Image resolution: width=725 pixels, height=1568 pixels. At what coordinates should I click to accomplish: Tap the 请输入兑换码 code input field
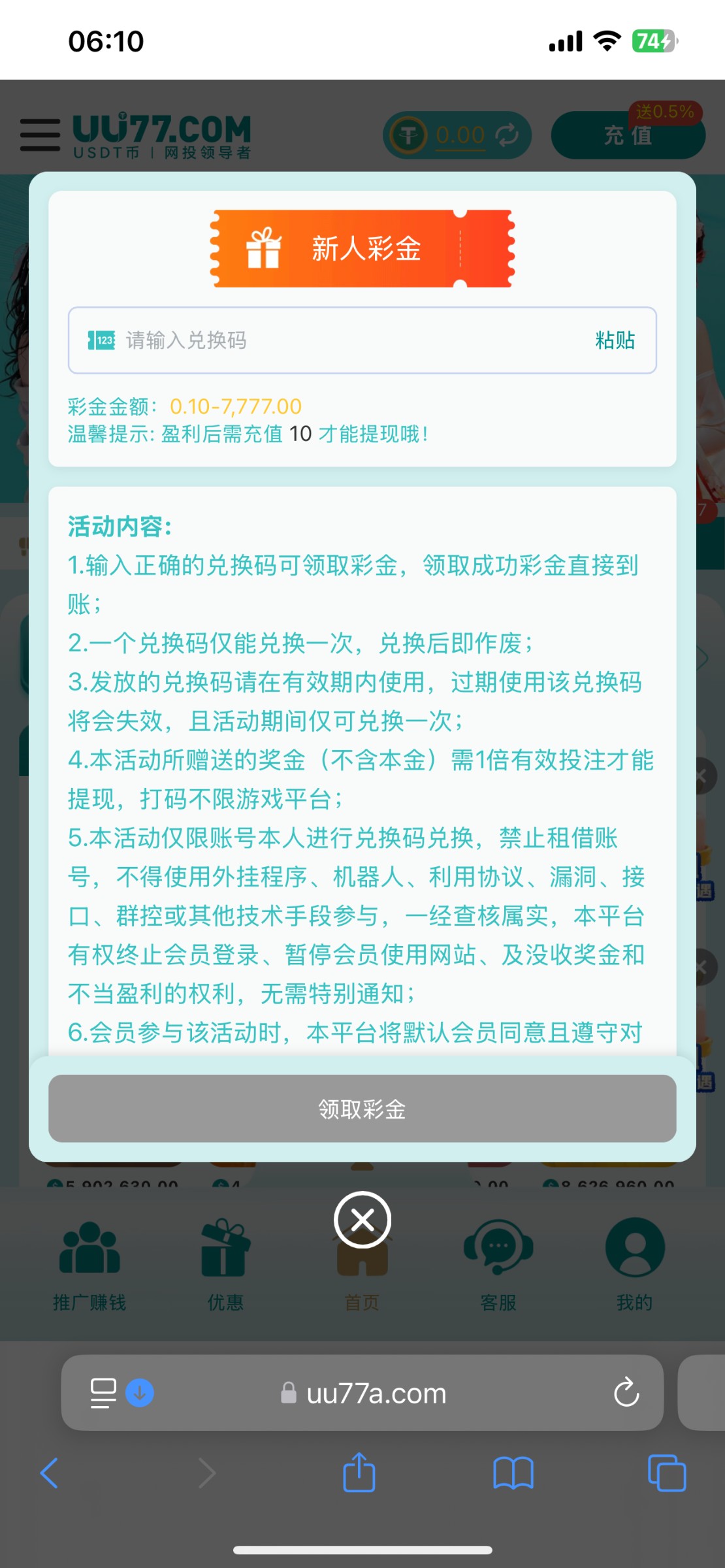pos(340,340)
